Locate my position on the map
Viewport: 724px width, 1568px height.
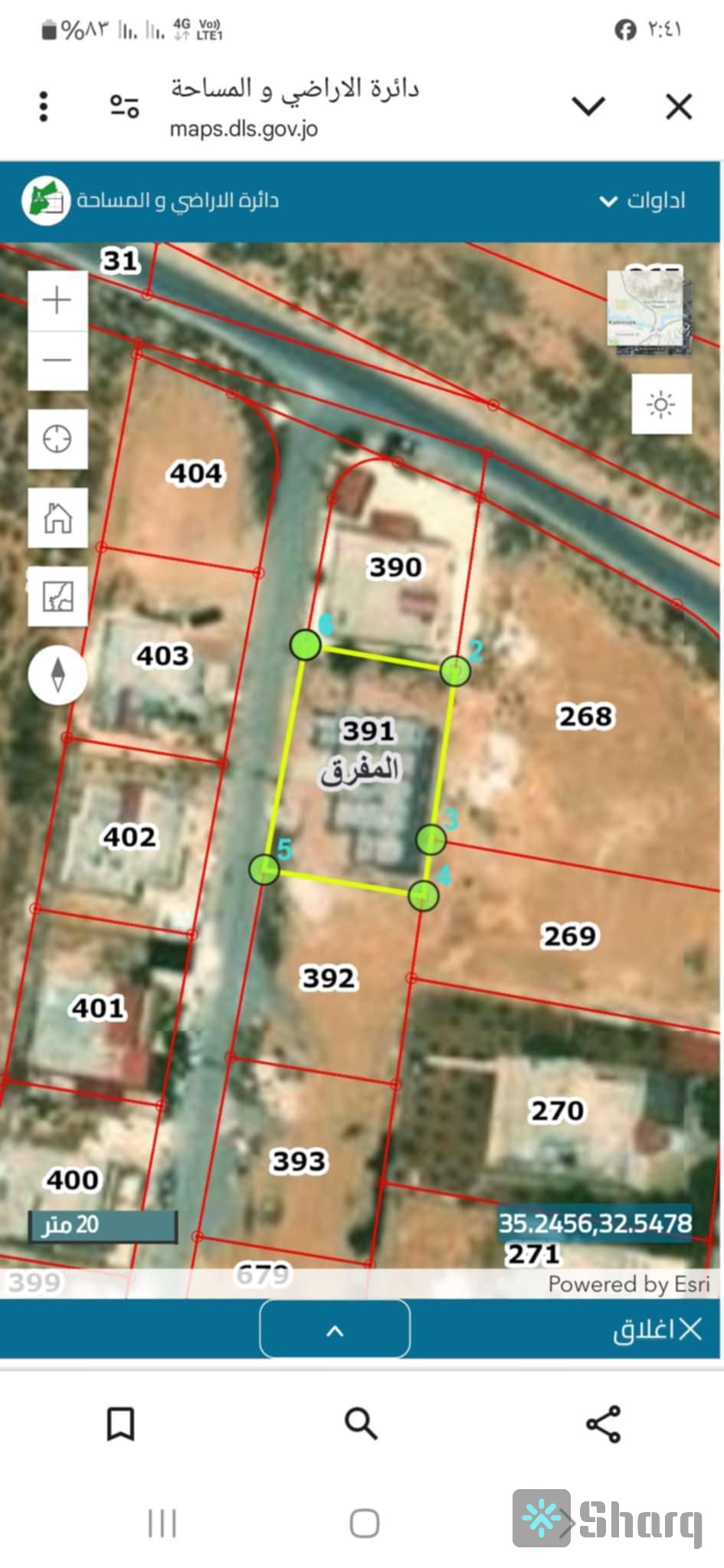point(57,439)
